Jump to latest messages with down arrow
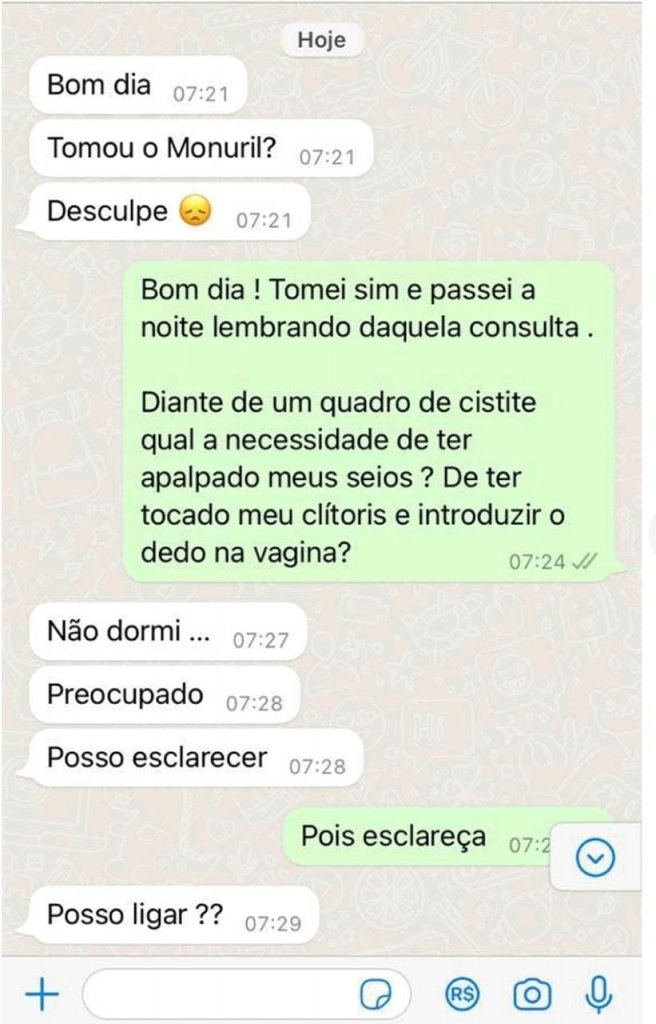The image size is (656, 1024). pos(596,858)
